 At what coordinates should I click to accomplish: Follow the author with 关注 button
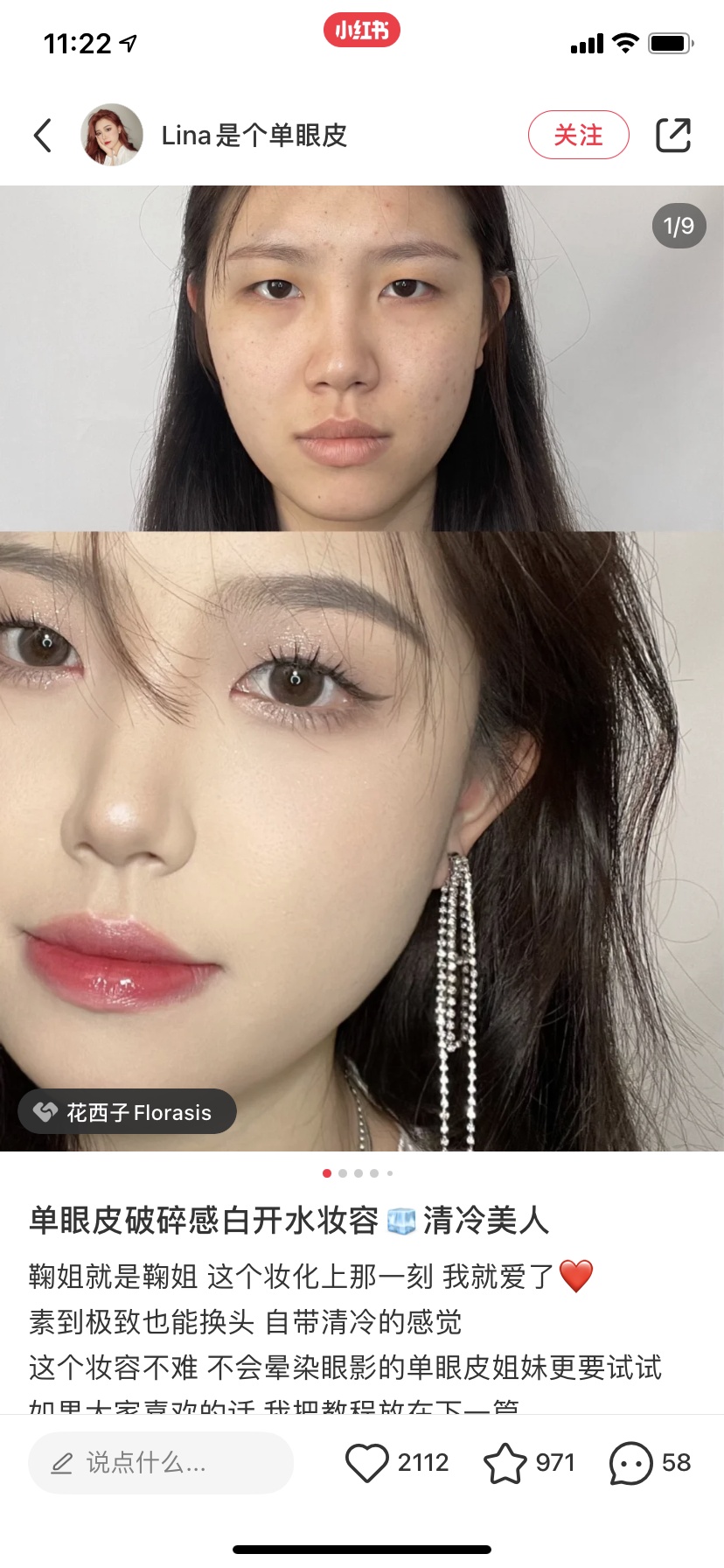tap(578, 135)
